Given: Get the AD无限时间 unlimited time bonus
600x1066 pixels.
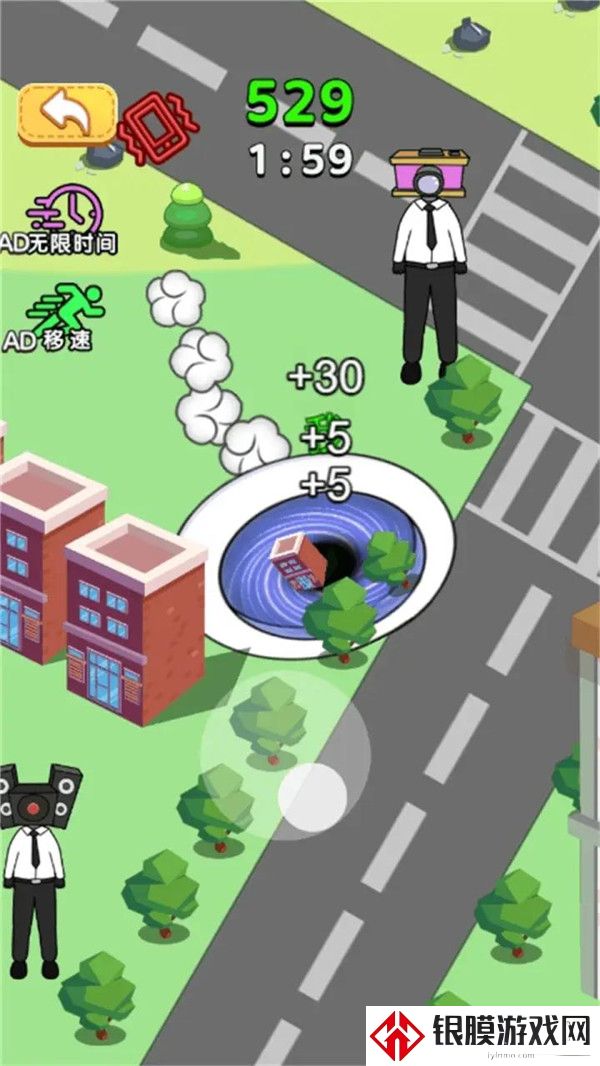Looking at the screenshot, I should [x=60, y=219].
